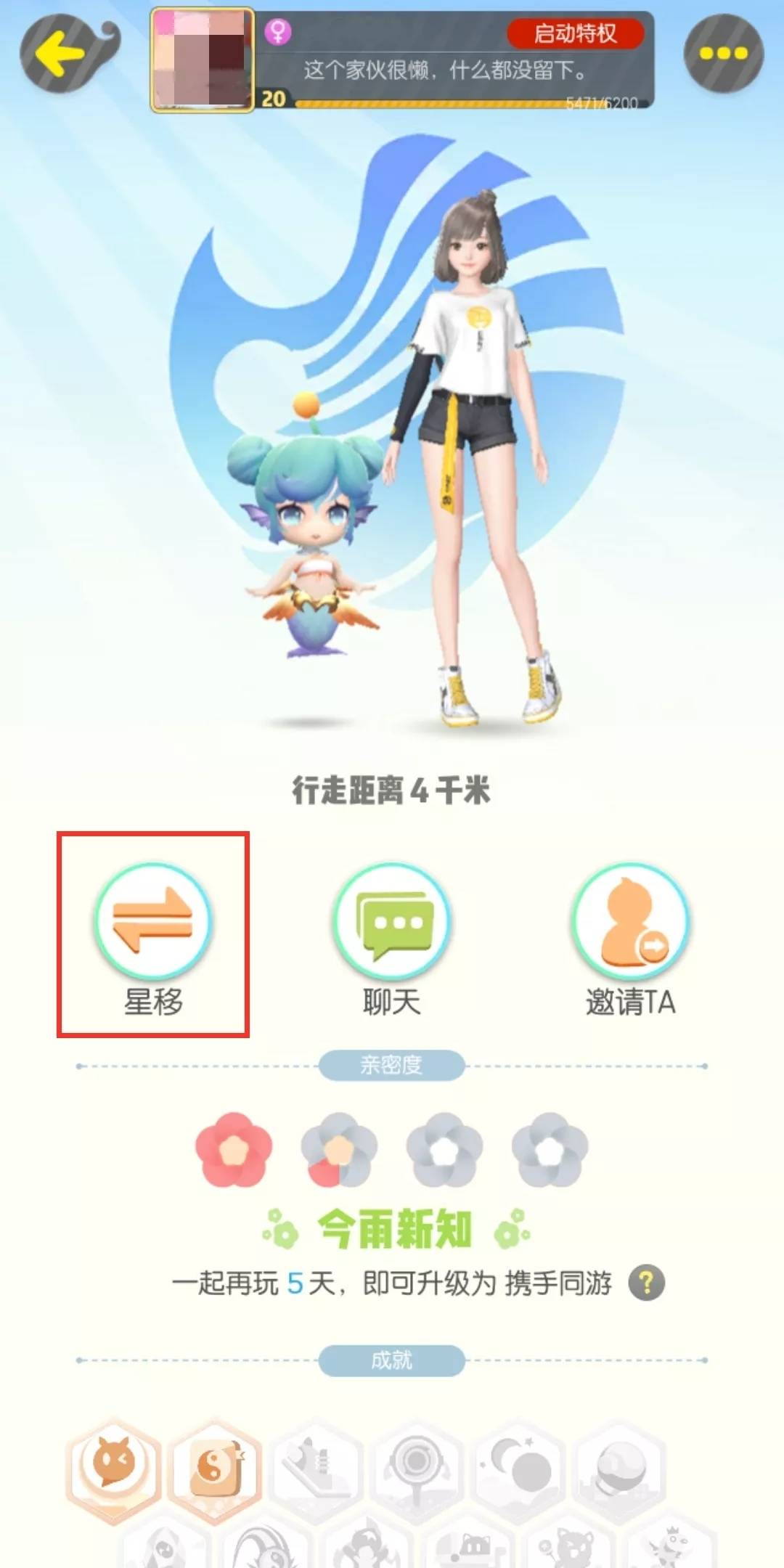Open the three-dot overflow menu

(x=723, y=53)
